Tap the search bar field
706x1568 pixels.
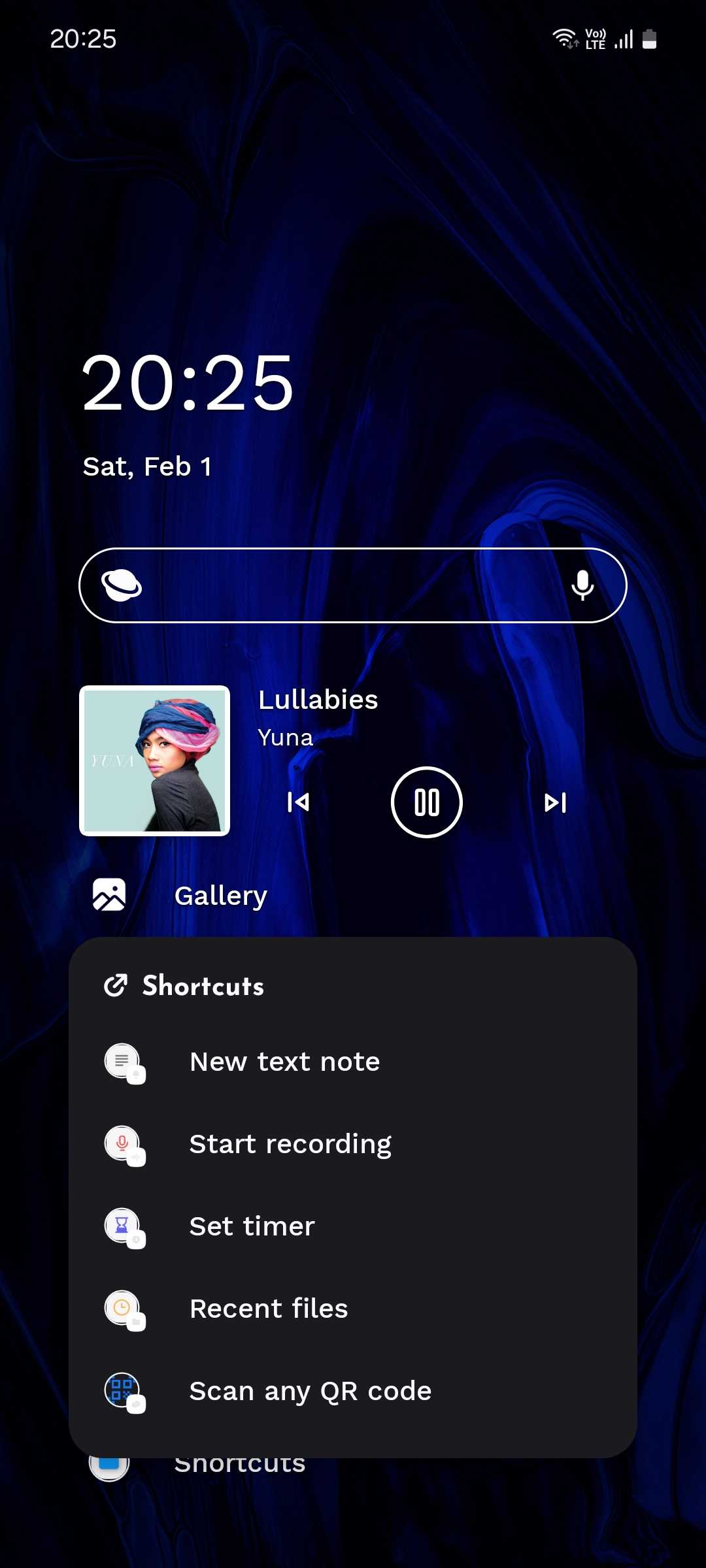point(353,585)
